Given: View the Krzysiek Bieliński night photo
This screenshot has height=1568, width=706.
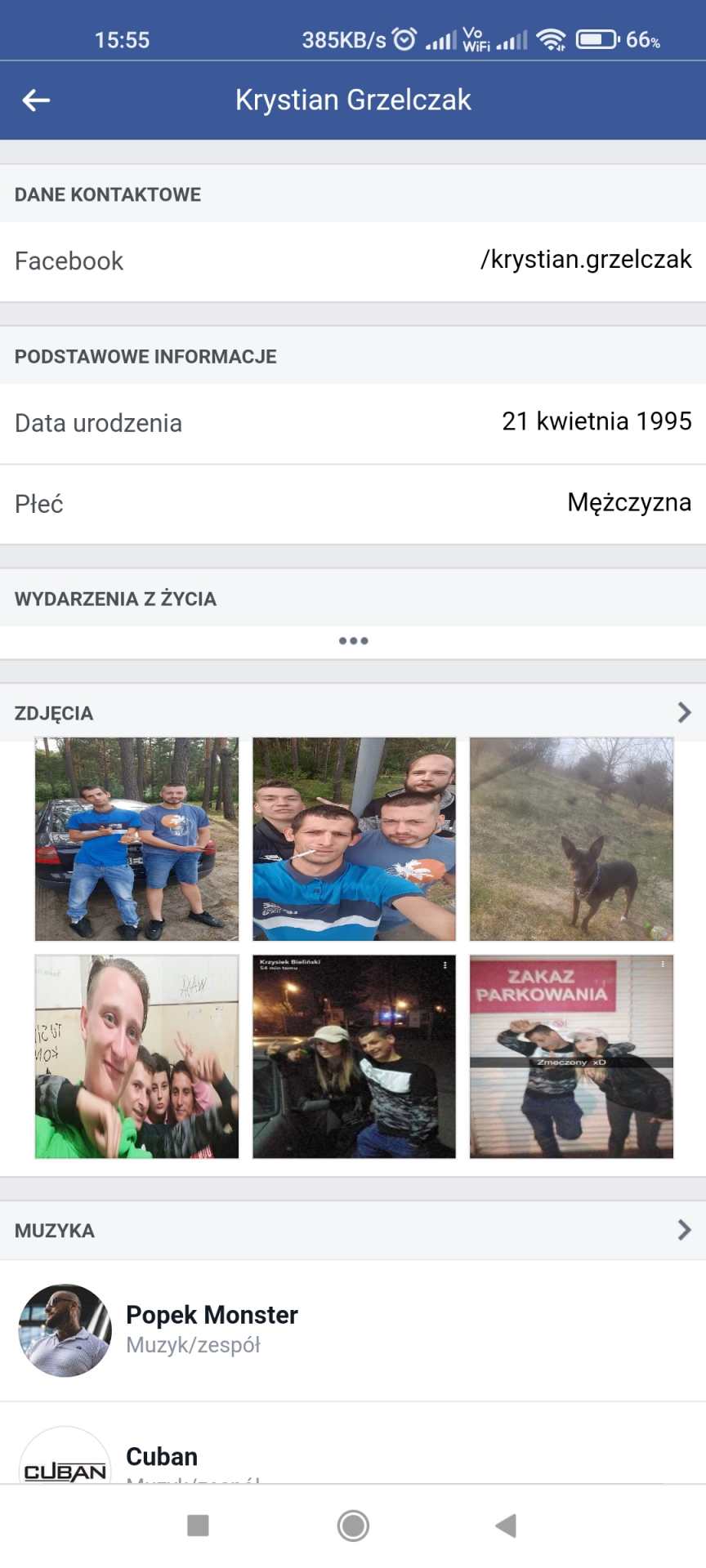Looking at the screenshot, I should click(354, 1057).
